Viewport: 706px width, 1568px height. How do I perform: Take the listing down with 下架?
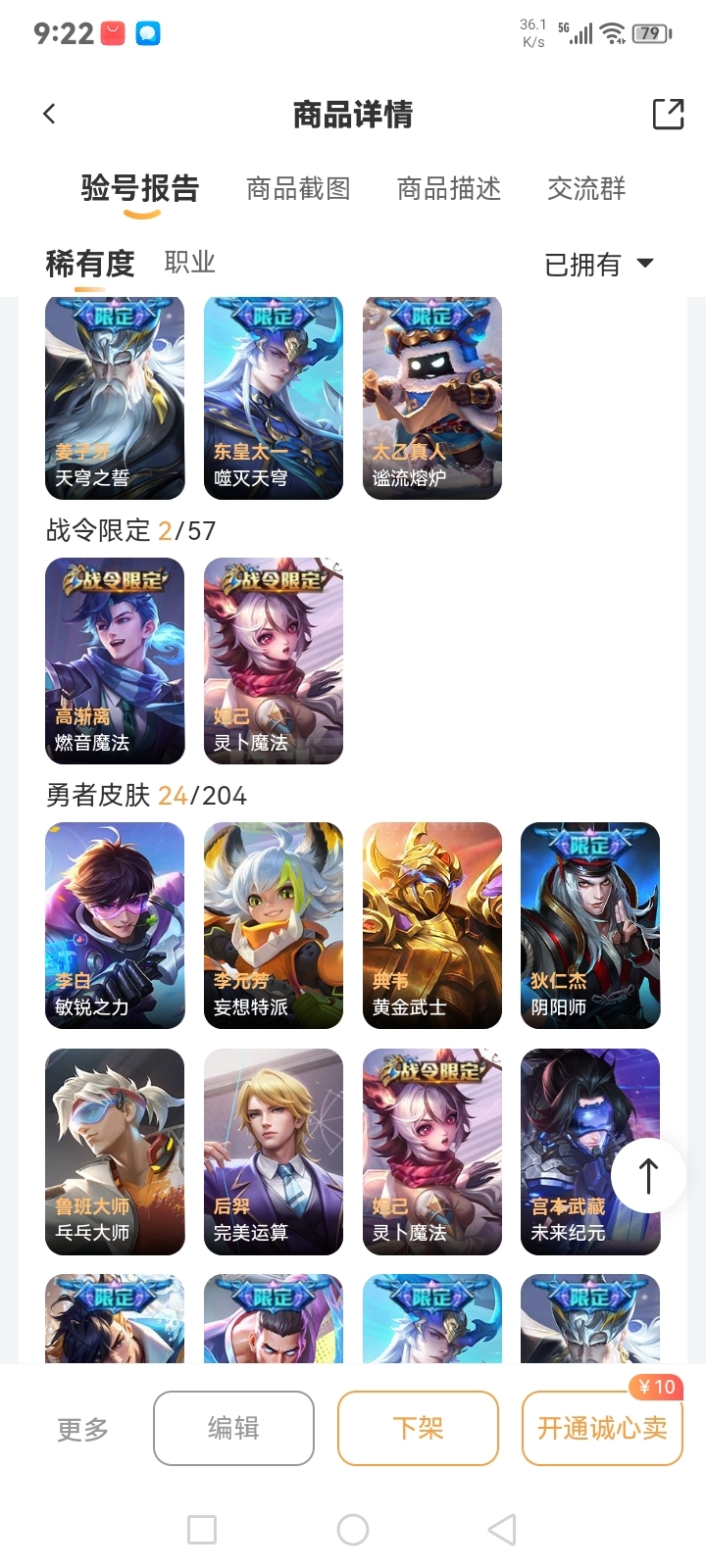coord(418,1428)
